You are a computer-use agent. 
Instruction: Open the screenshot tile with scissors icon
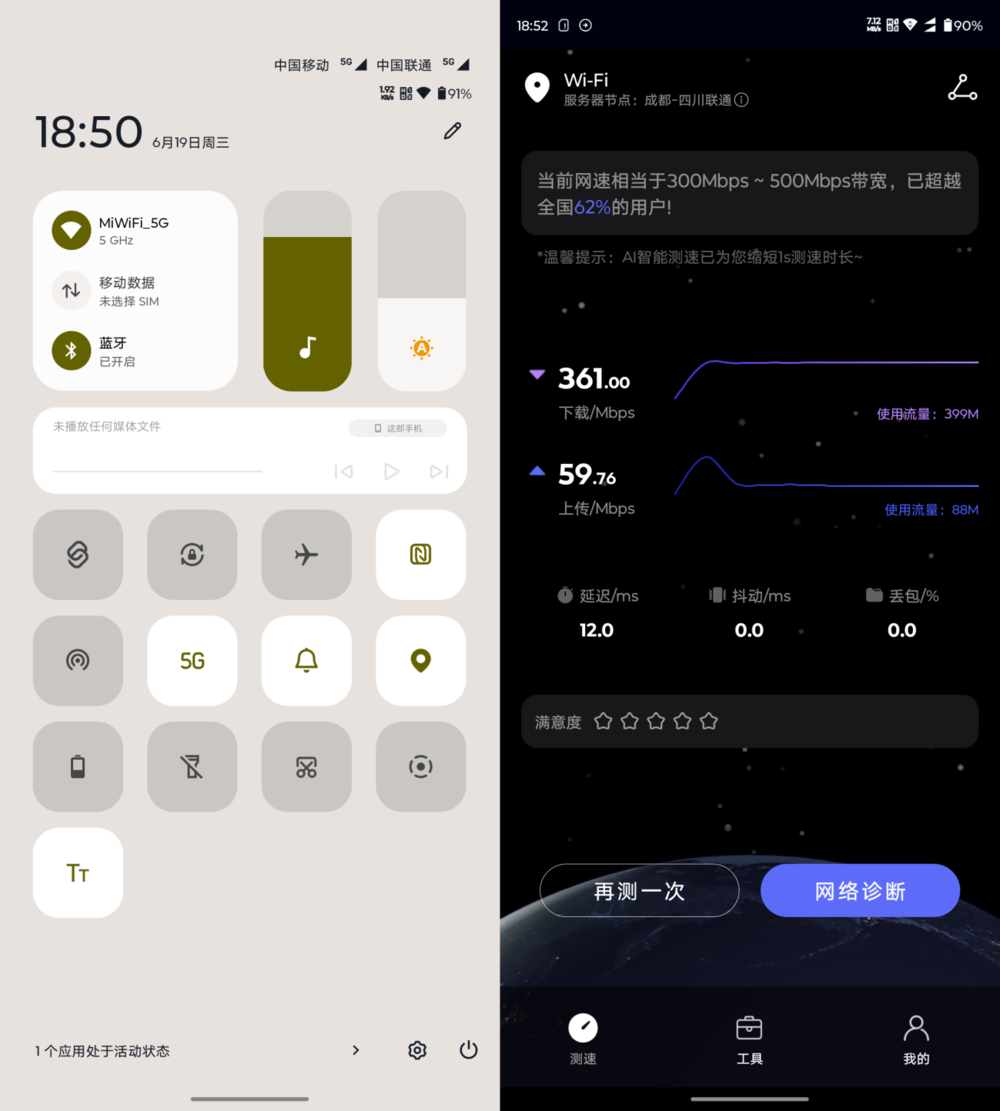point(306,766)
